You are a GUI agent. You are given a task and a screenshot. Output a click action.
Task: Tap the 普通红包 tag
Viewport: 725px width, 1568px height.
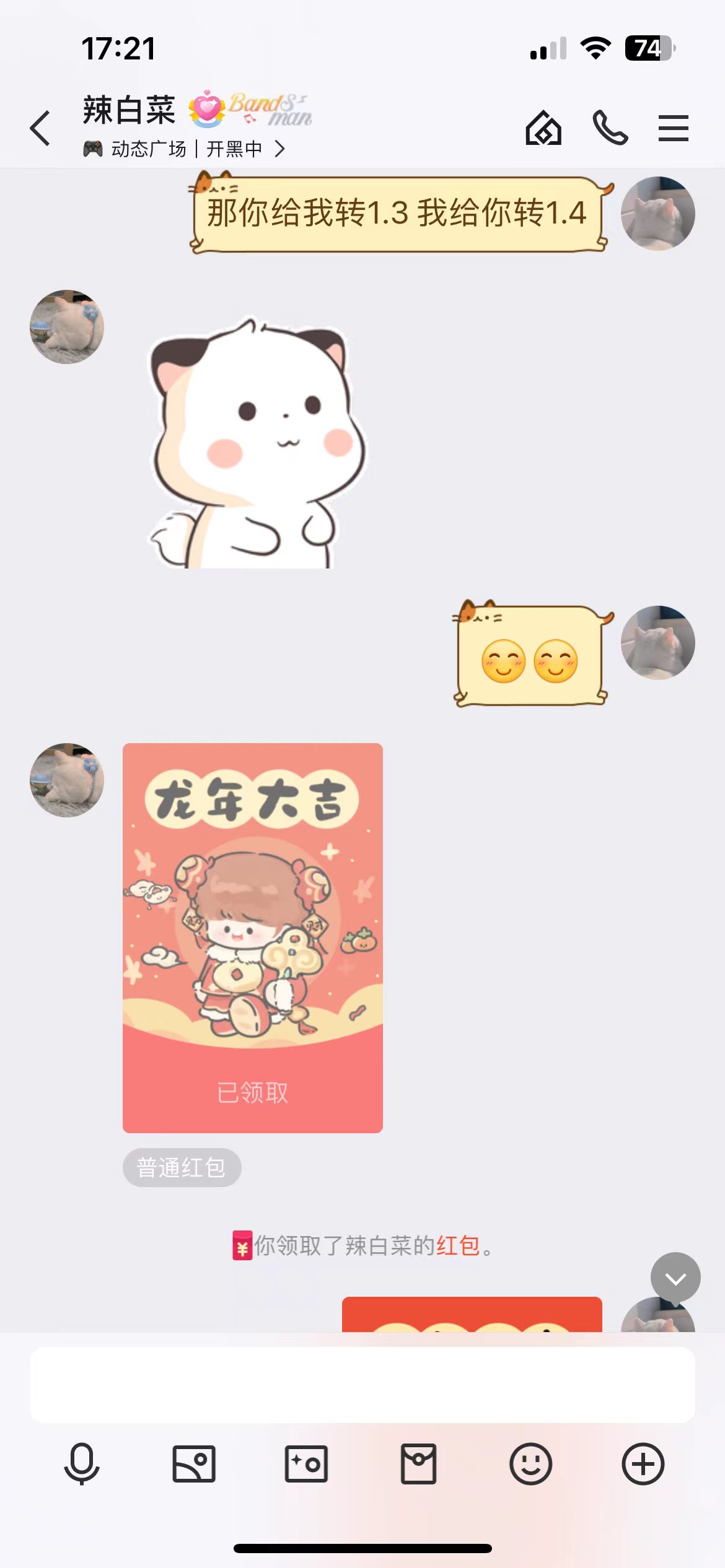(x=182, y=1167)
